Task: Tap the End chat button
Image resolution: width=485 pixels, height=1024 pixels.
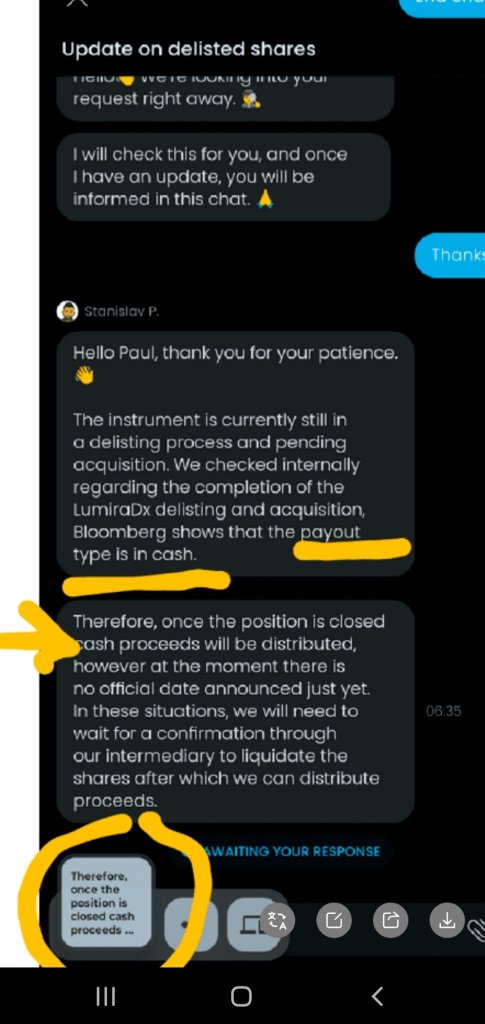Action: point(444,7)
